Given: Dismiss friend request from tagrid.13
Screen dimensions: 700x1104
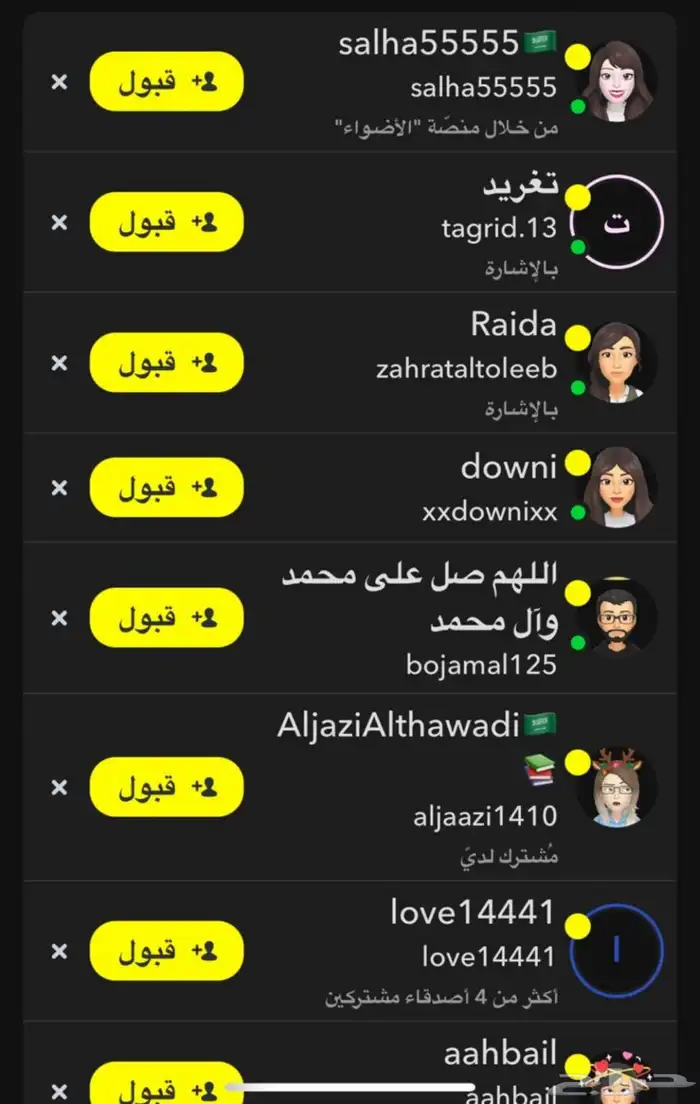Looking at the screenshot, I should pos(59,222).
